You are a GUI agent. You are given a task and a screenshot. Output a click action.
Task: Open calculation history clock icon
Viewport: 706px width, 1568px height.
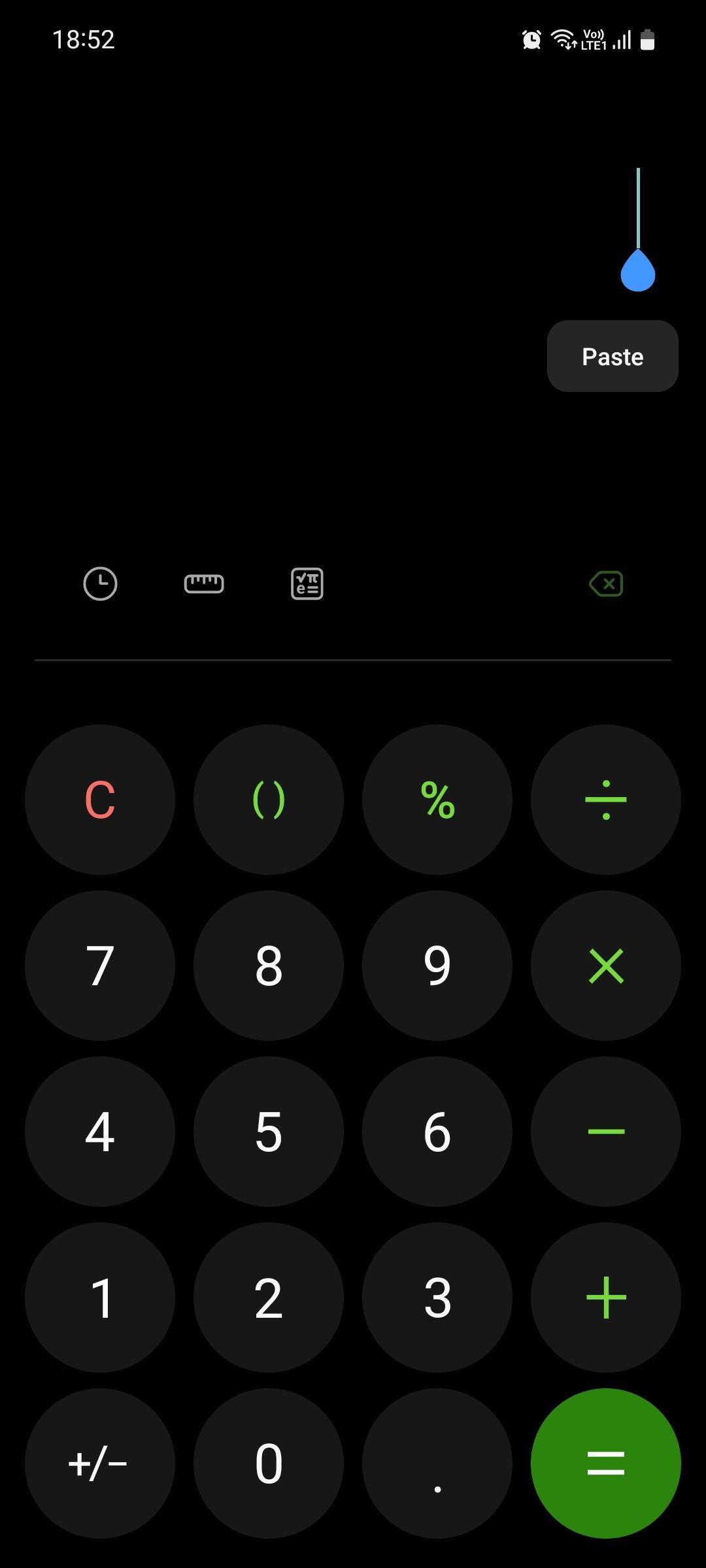coord(100,583)
